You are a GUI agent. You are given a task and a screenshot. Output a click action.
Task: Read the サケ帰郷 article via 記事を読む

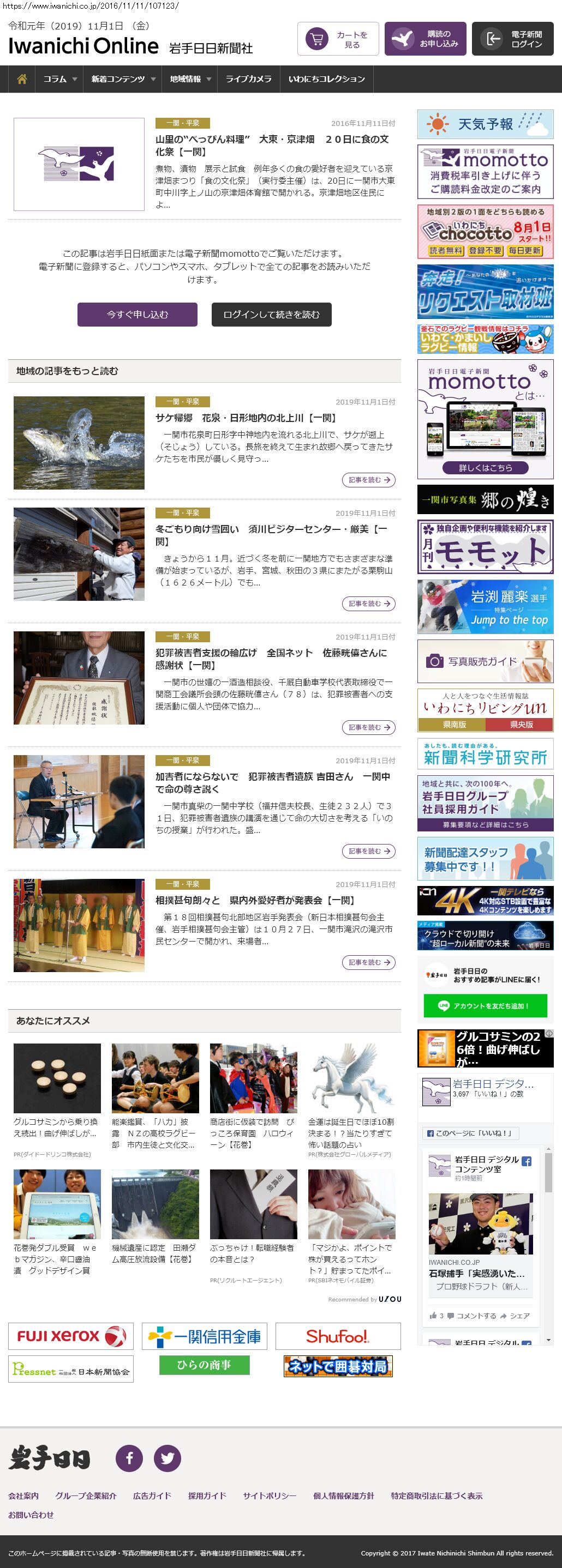click(368, 480)
